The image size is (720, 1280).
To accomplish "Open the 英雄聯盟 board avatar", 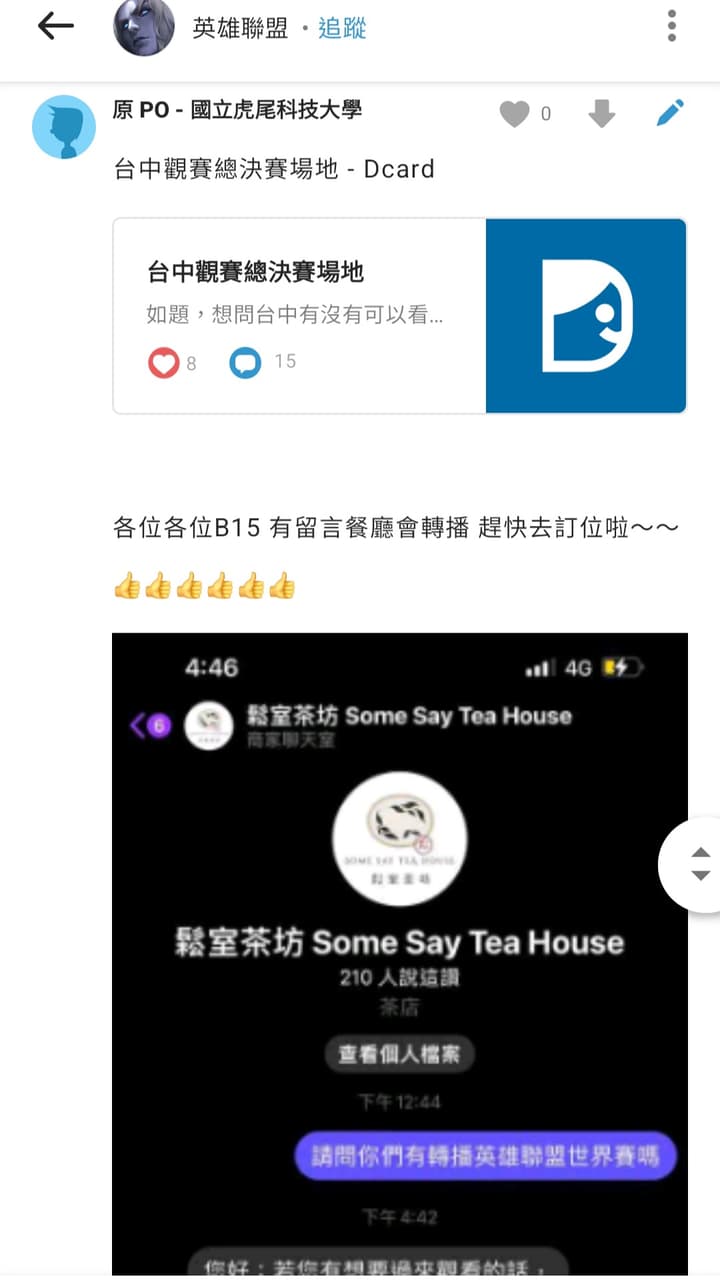I will tap(144, 27).
